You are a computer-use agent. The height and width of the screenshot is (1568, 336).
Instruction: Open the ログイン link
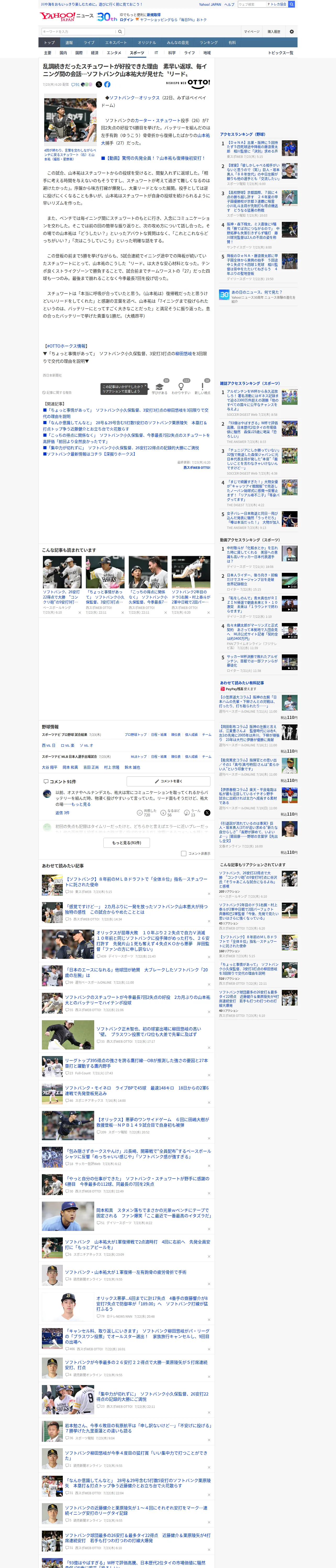[x=126, y=20]
